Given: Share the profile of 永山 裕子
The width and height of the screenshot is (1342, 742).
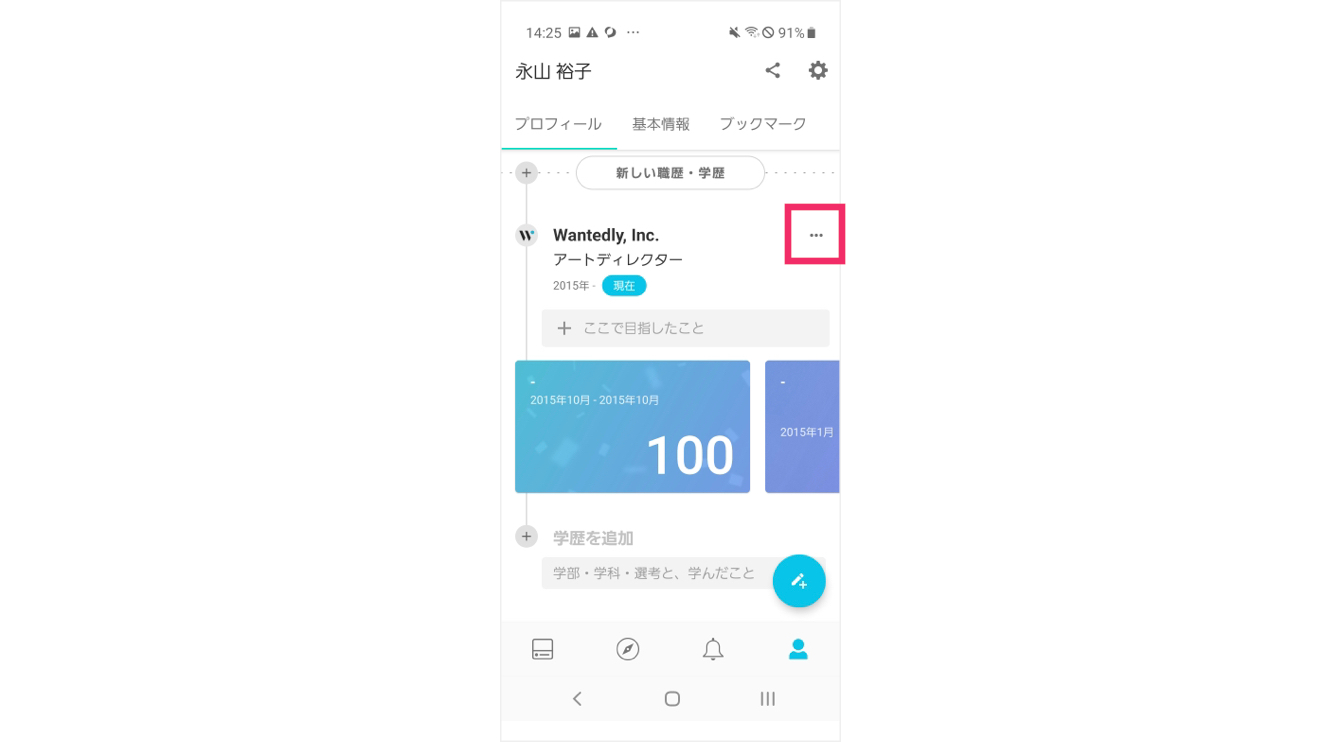Looking at the screenshot, I should coord(773,70).
